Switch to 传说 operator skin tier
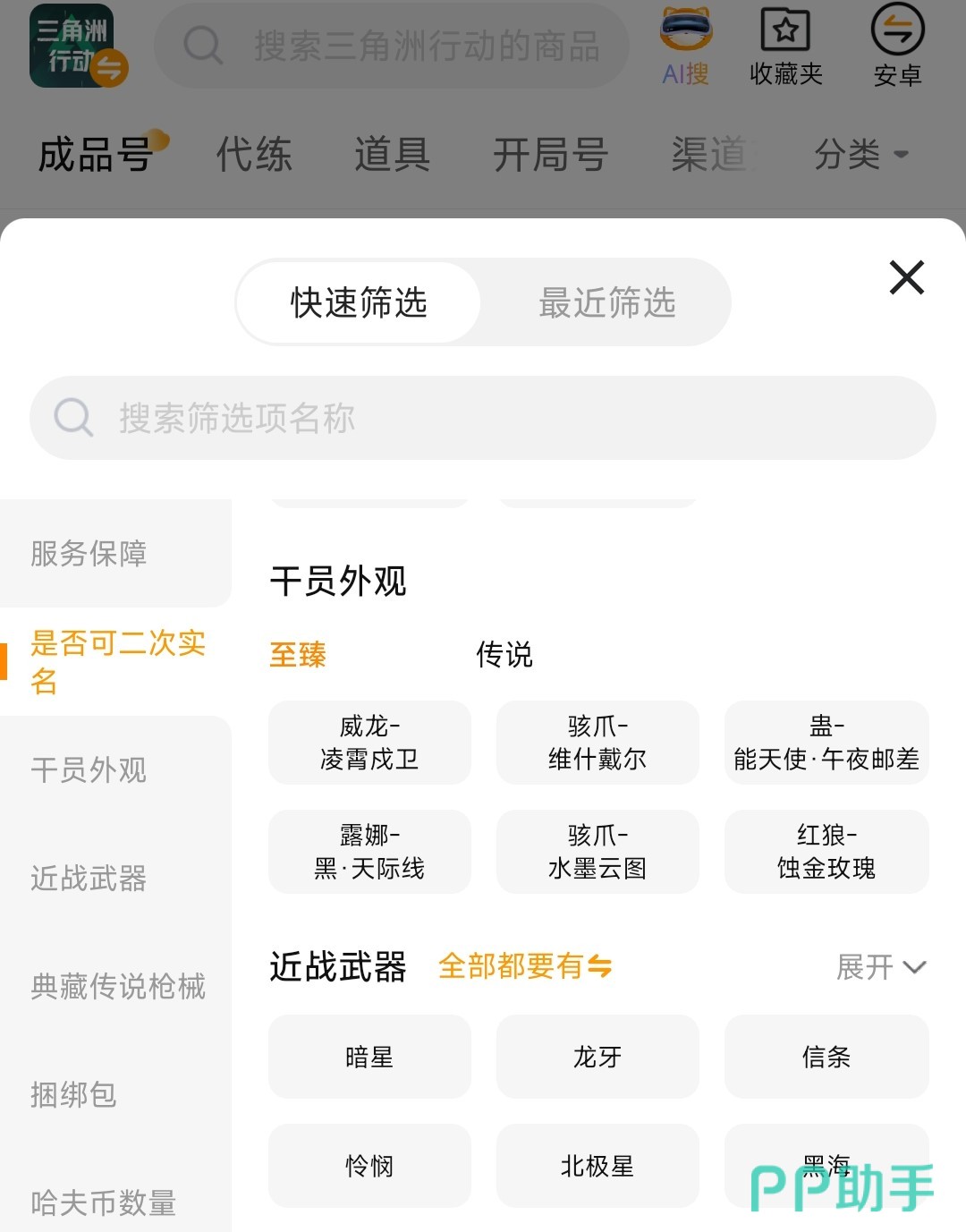Image resolution: width=966 pixels, height=1232 pixels. (504, 655)
